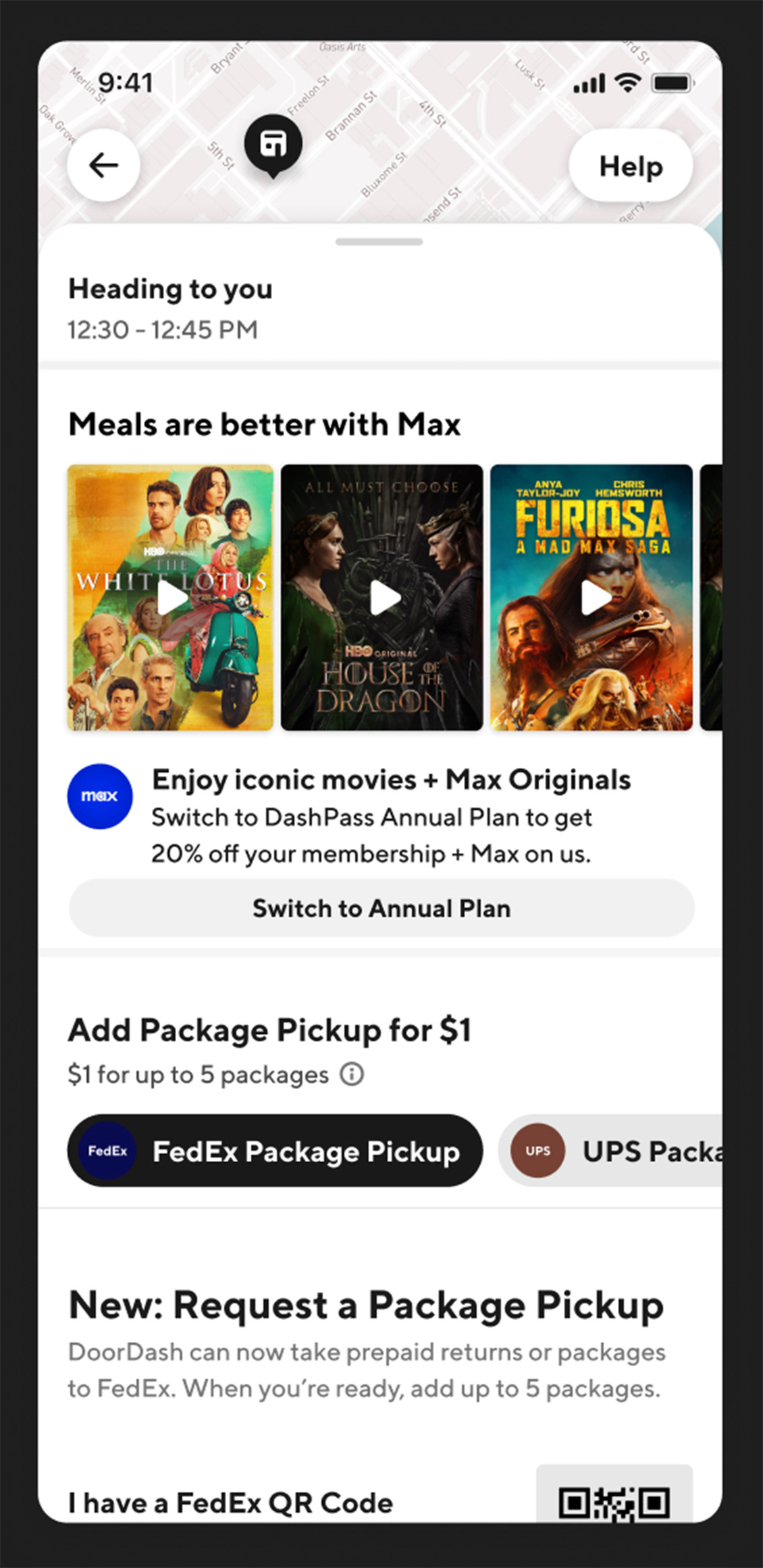Viewport: 763px width, 1568px height.
Task: Play The White Lotus trailer
Action: [x=172, y=598]
